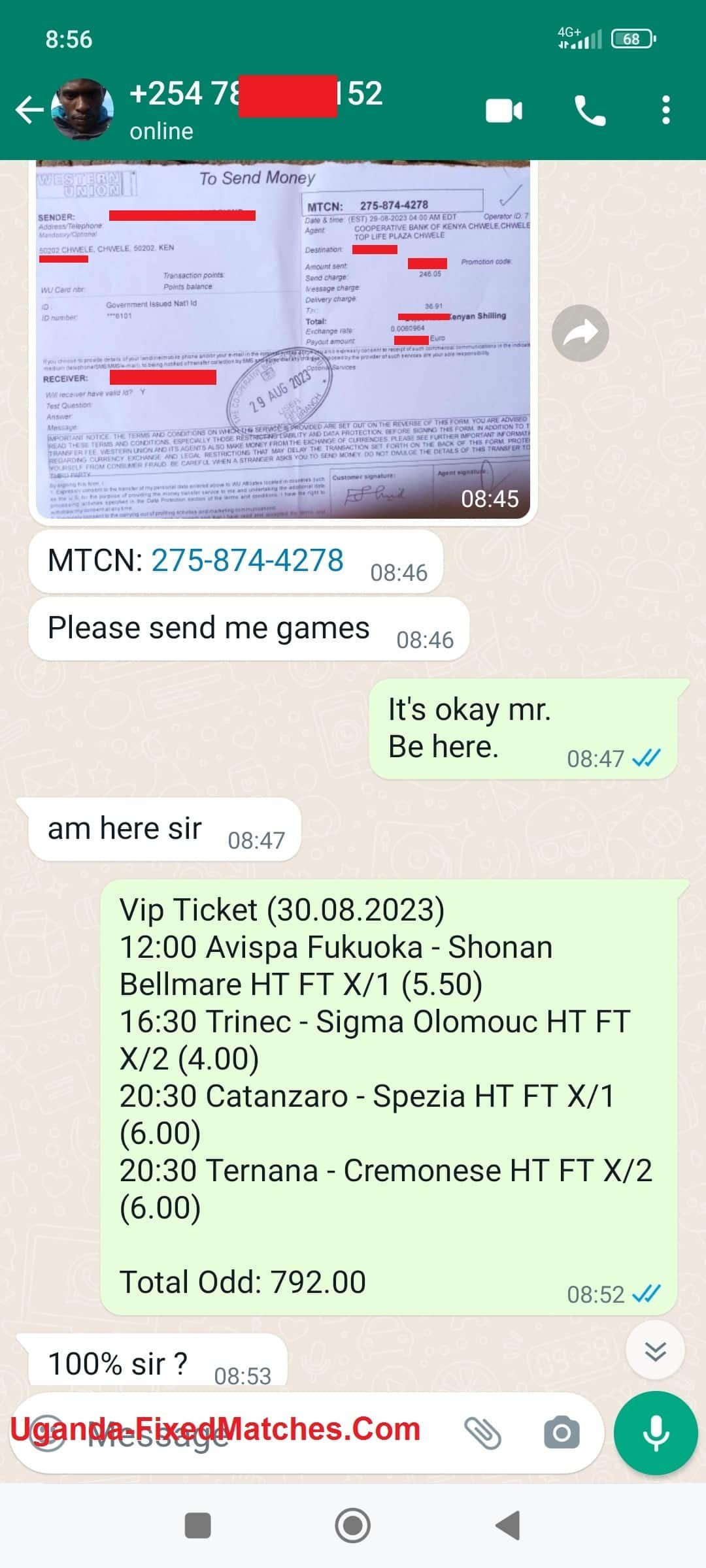Record a voice message
Screen dimensions: 706x1568
655,1433
